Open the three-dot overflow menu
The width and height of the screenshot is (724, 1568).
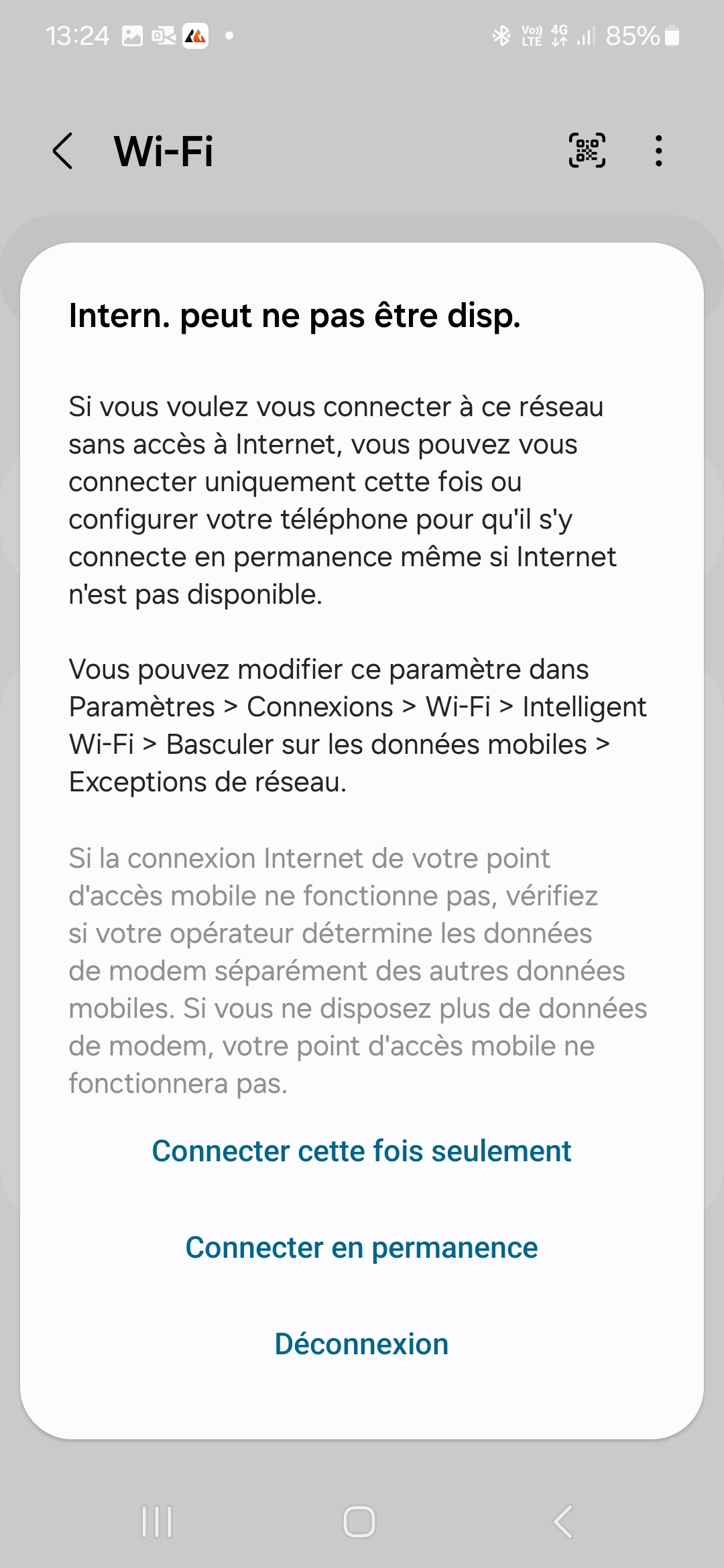click(x=659, y=151)
